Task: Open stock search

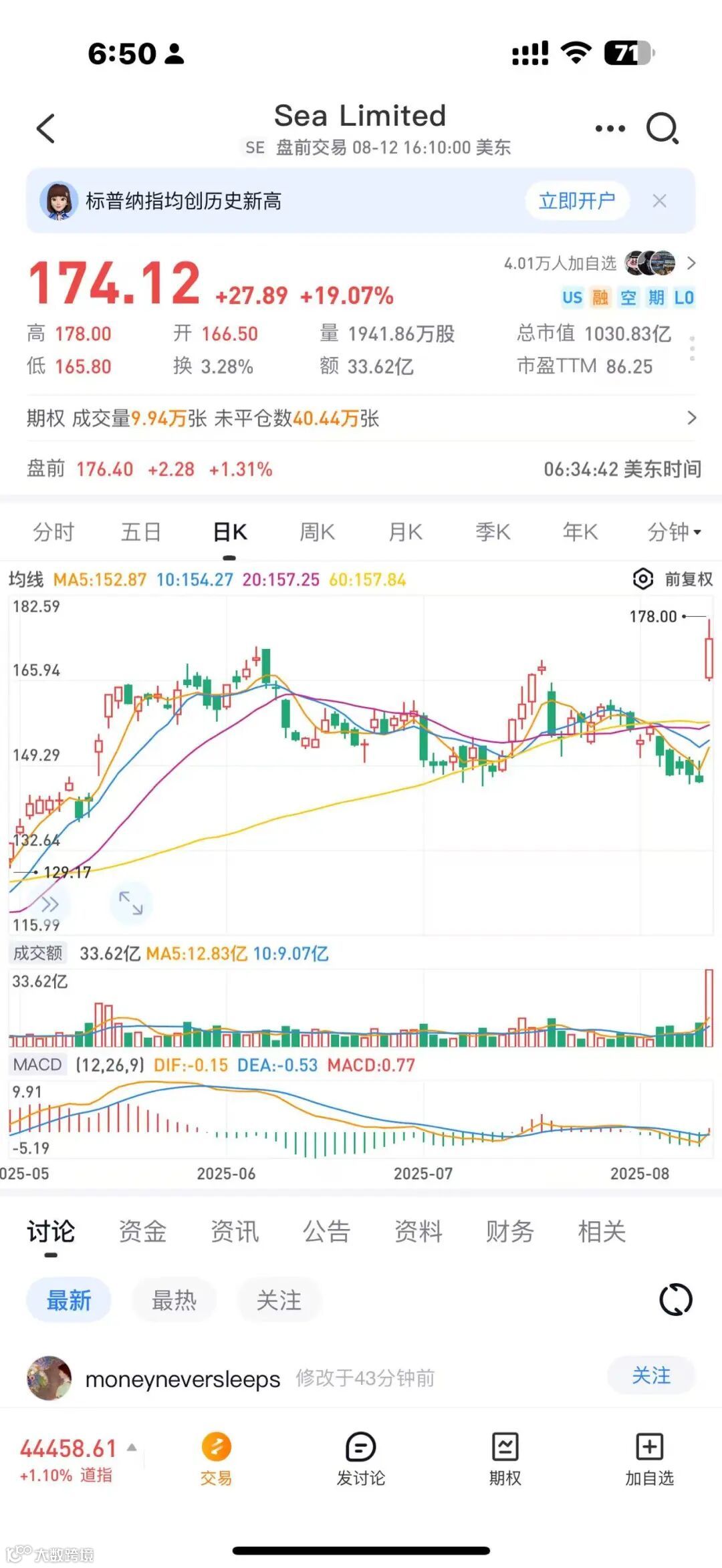Action: [x=662, y=128]
